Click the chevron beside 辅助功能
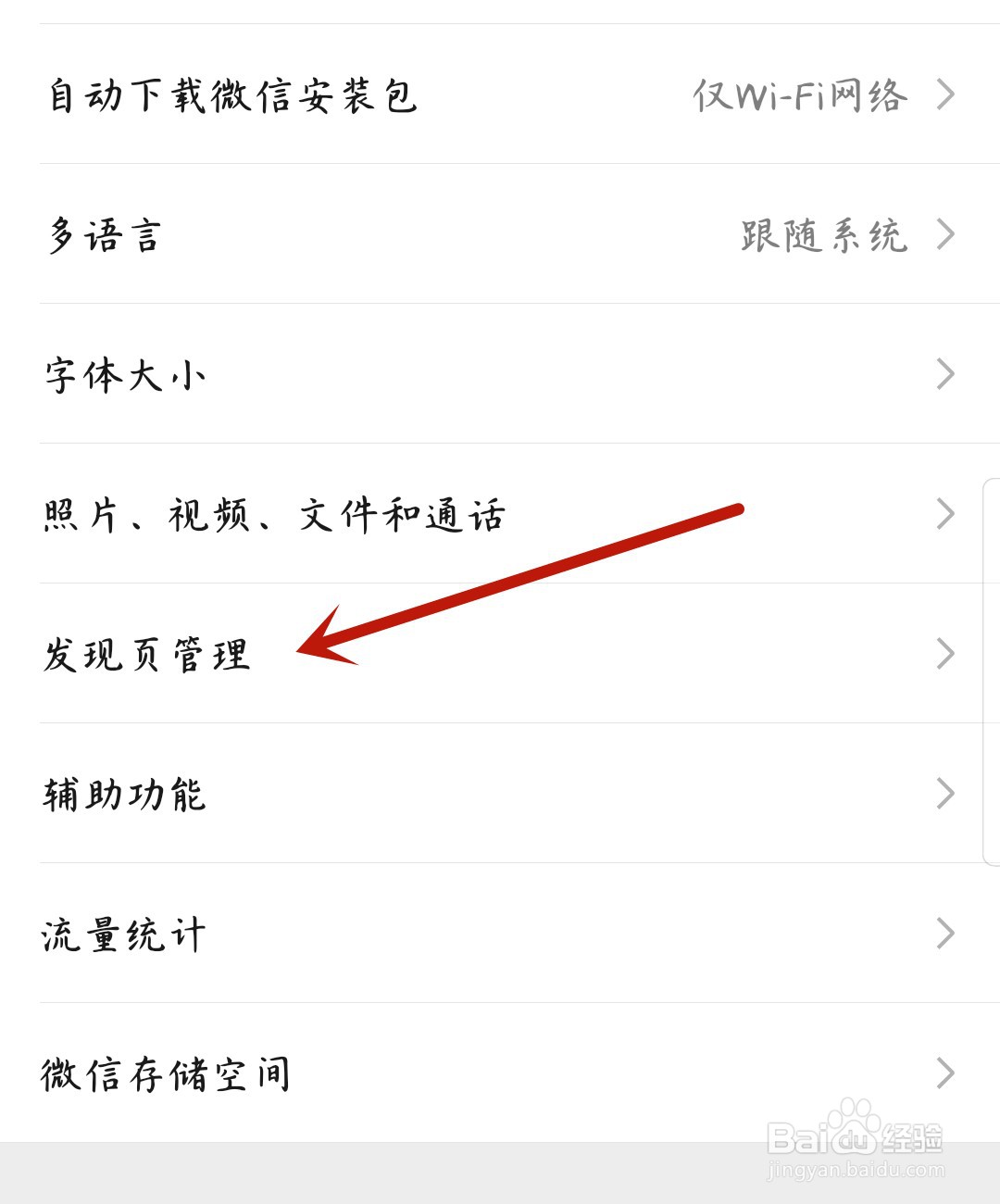Viewport: 1000px width, 1204px height. 946,793
